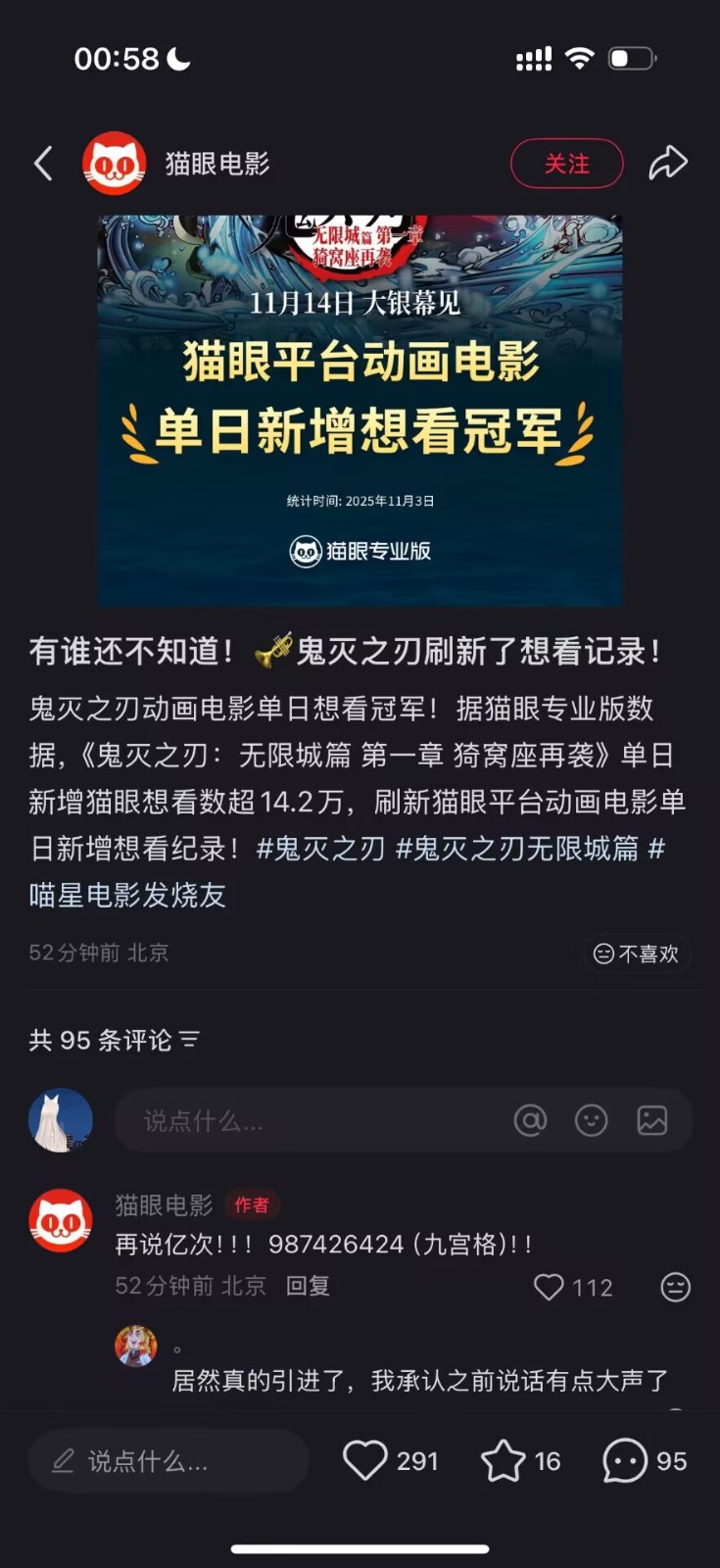Follow 猫眼电影 via the 关注 button
The image size is (720, 1568).
[567, 163]
